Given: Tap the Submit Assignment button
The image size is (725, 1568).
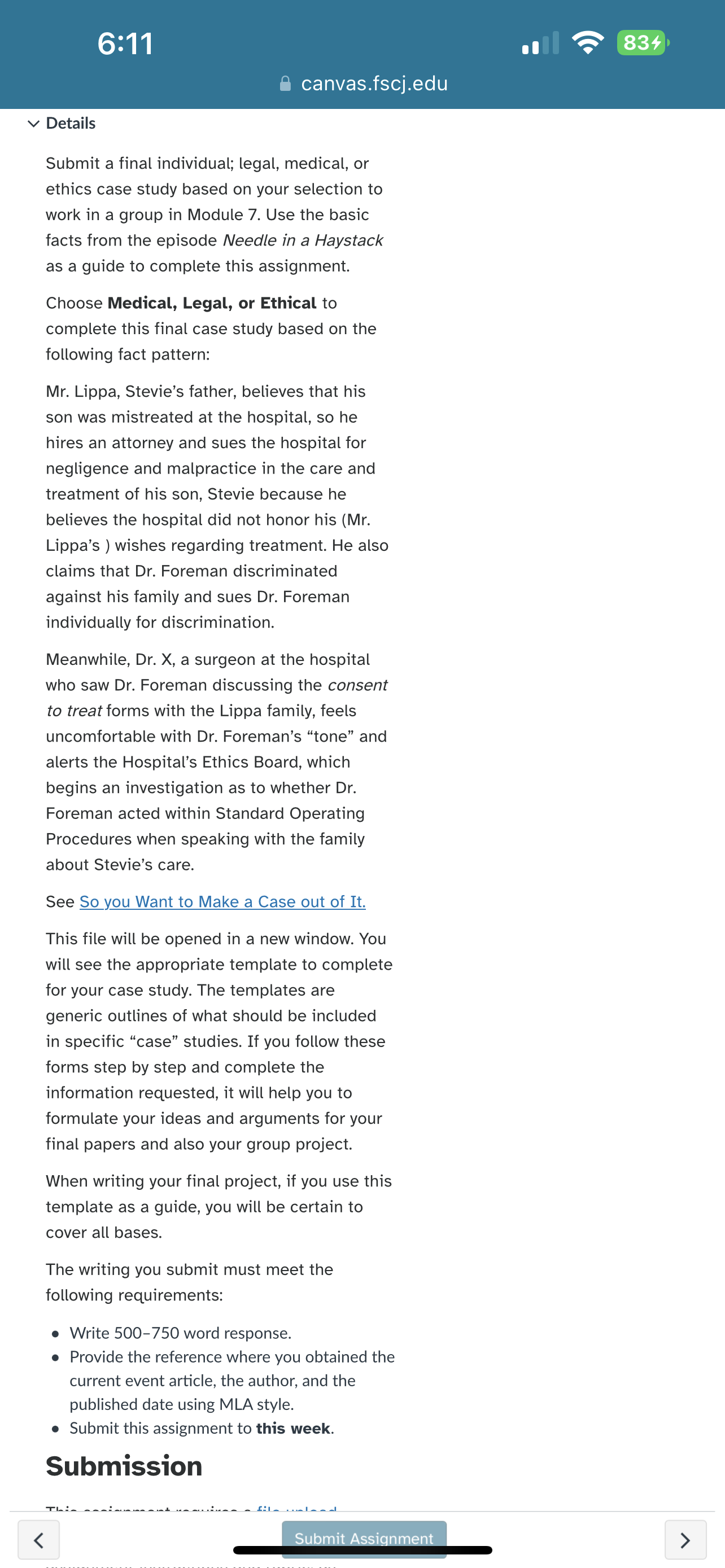Looking at the screenshot, I should (364, 1539).
